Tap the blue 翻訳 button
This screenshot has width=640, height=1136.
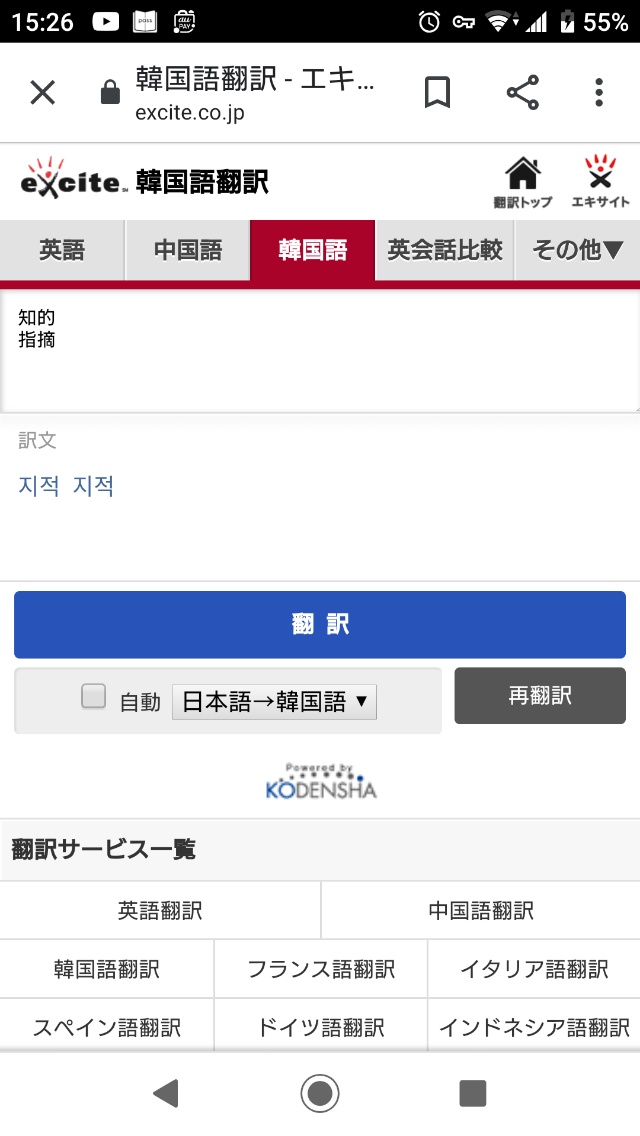click(320, 624)
